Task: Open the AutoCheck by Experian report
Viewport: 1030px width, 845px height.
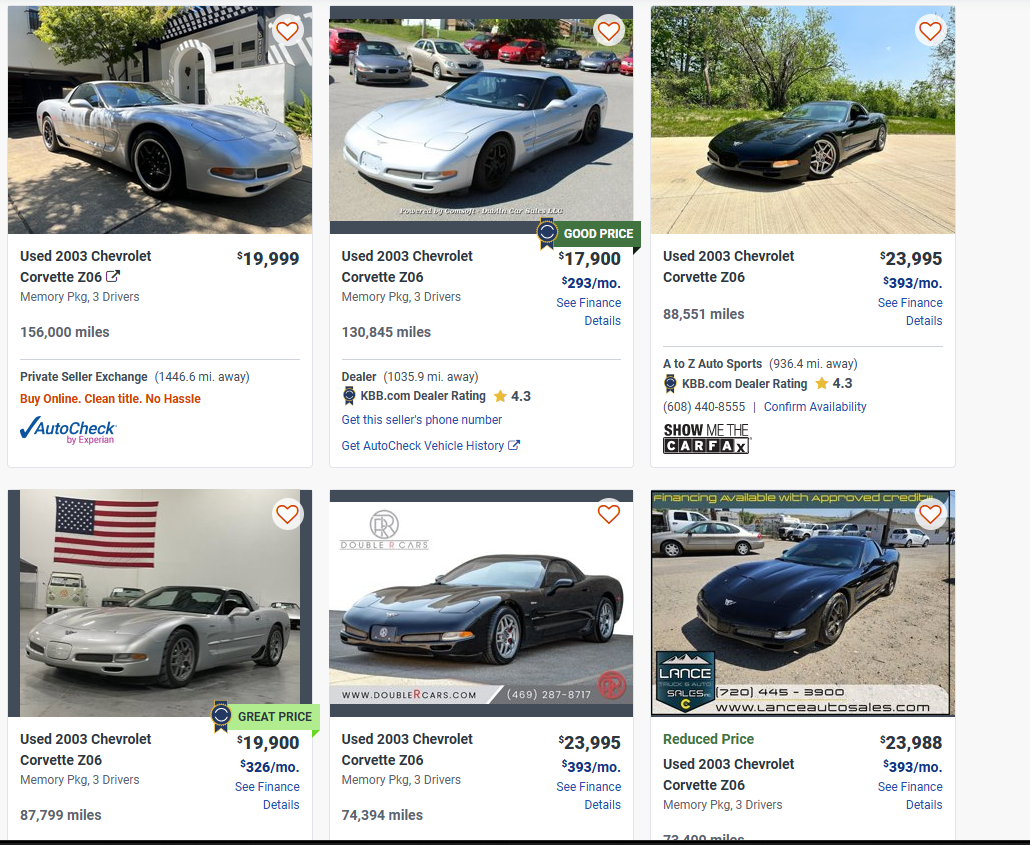Action: (x=68, y=430)
